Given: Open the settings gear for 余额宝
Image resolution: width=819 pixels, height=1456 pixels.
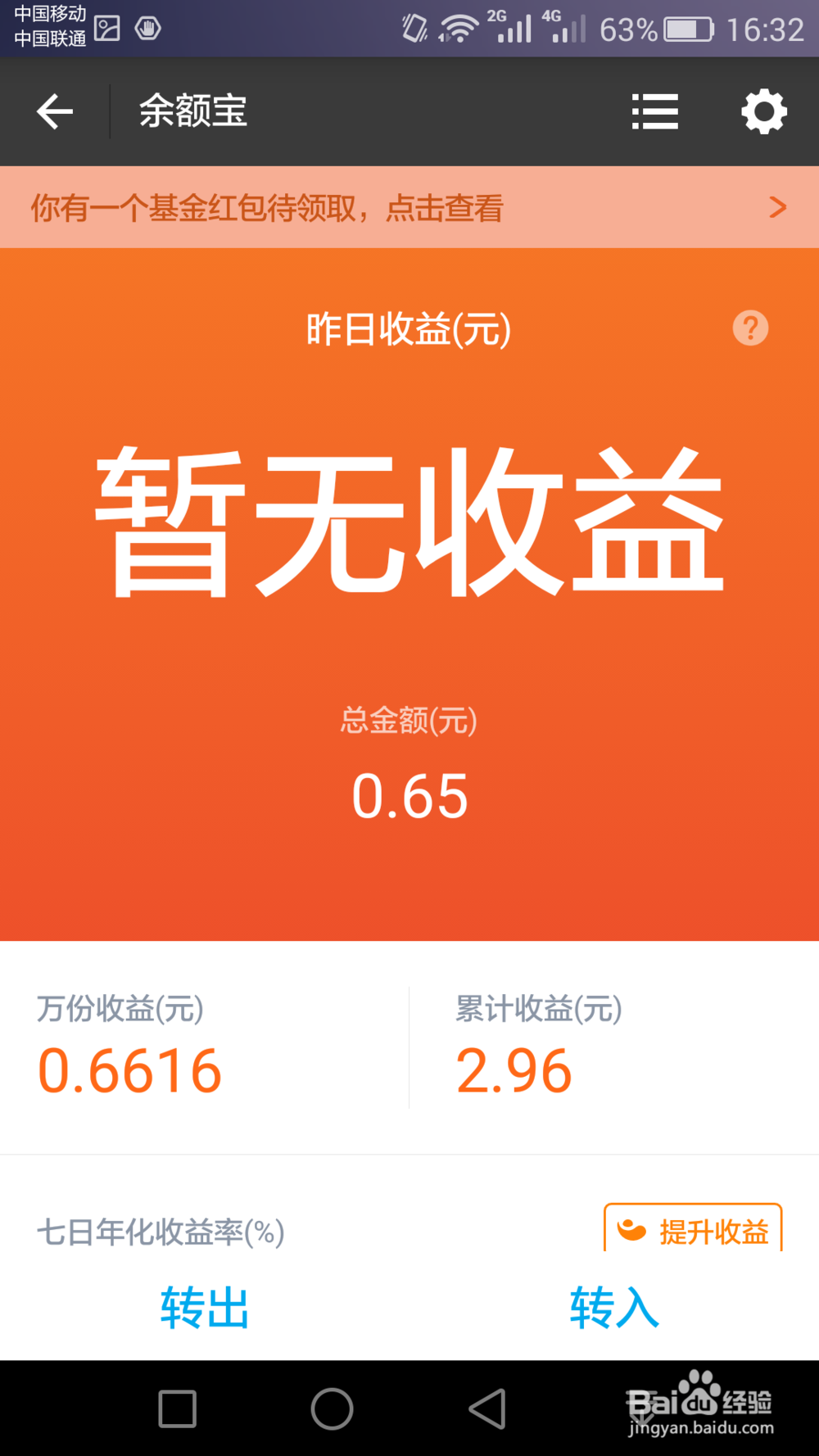Looking at the screenshot, I should 763,111.
